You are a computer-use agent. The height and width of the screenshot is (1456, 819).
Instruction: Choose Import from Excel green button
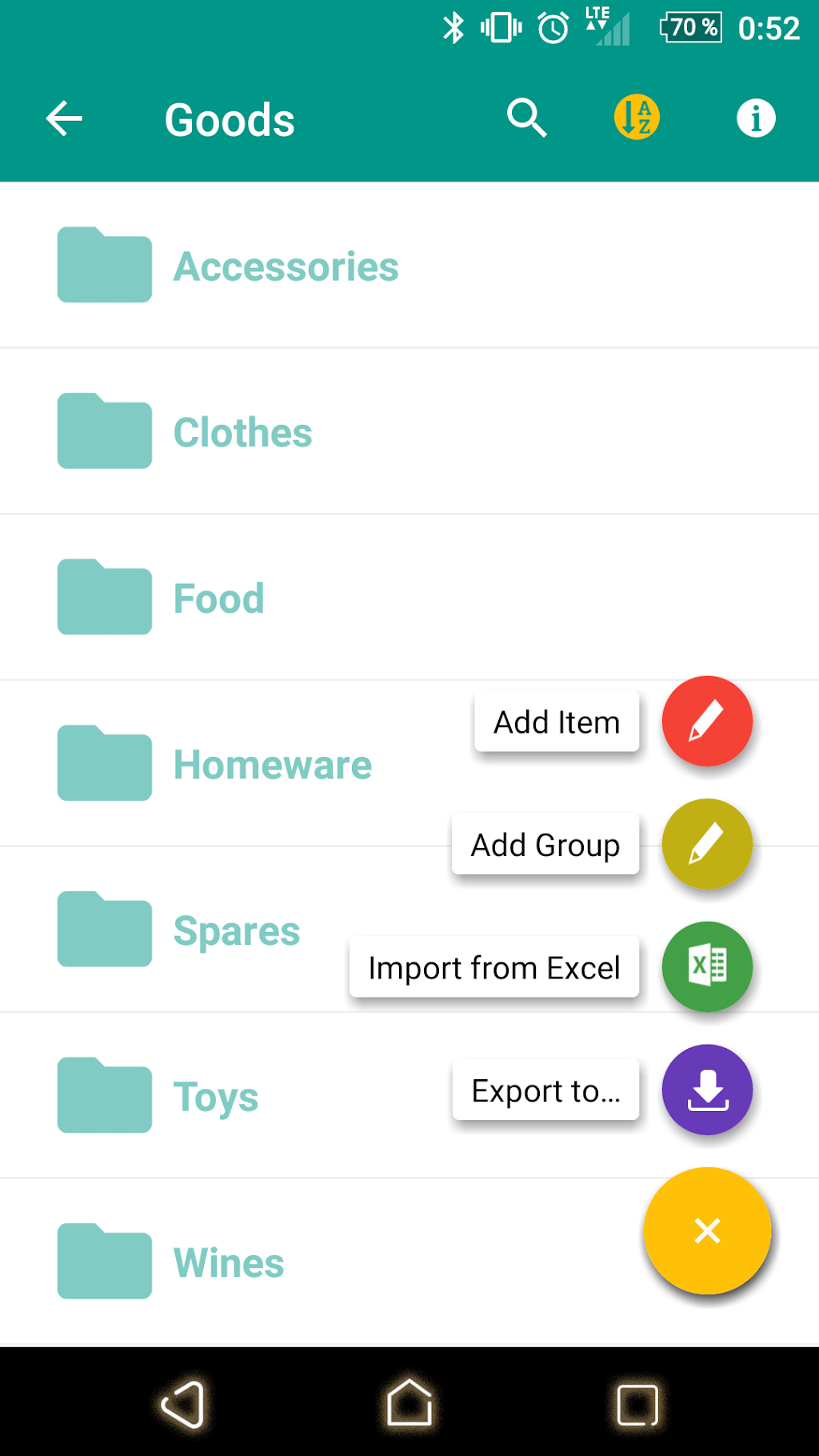(x=707, y=966)
